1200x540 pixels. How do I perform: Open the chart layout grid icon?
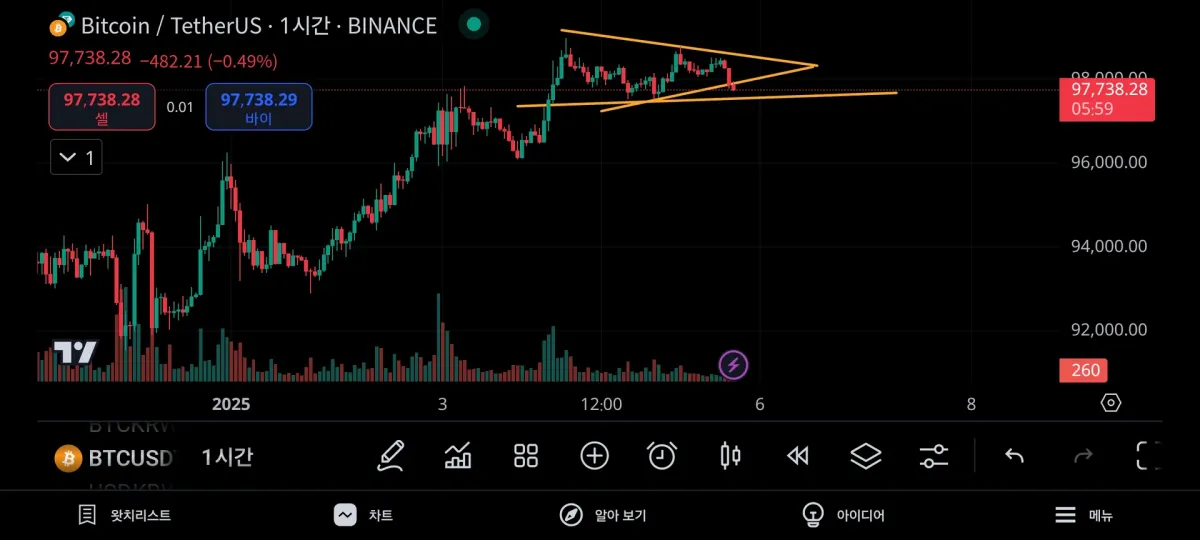pyautogui.click(x=526, y=456)
